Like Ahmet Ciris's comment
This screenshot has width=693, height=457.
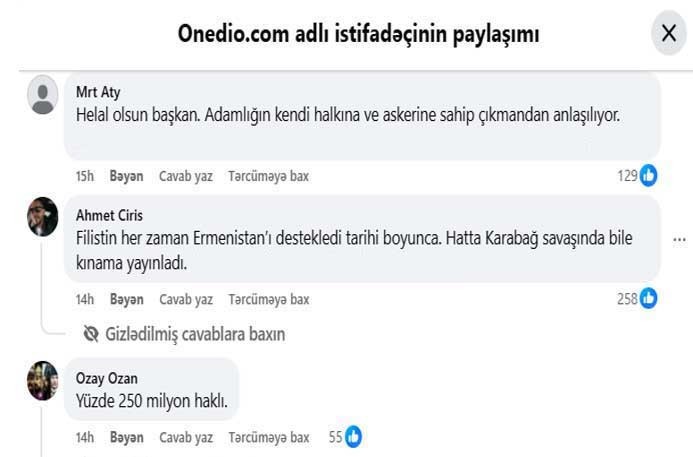pos(126,299)
